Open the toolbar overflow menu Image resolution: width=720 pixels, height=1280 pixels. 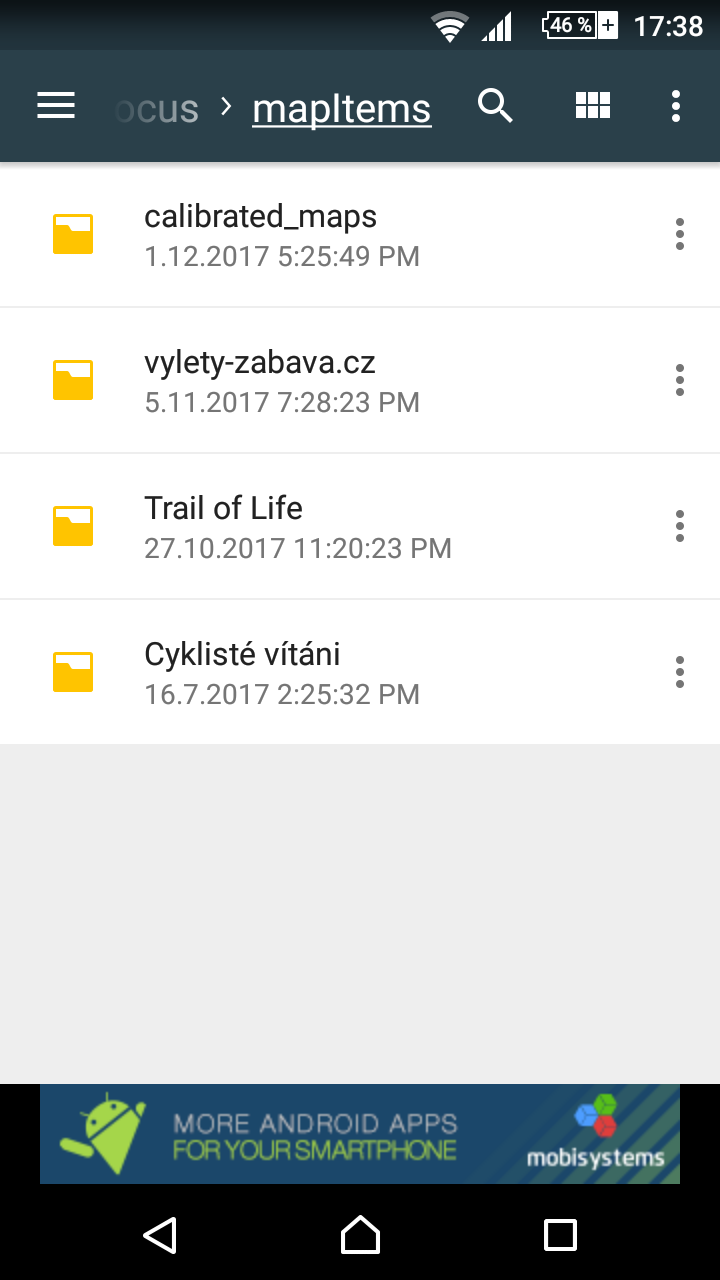click(x=676, y=106)
